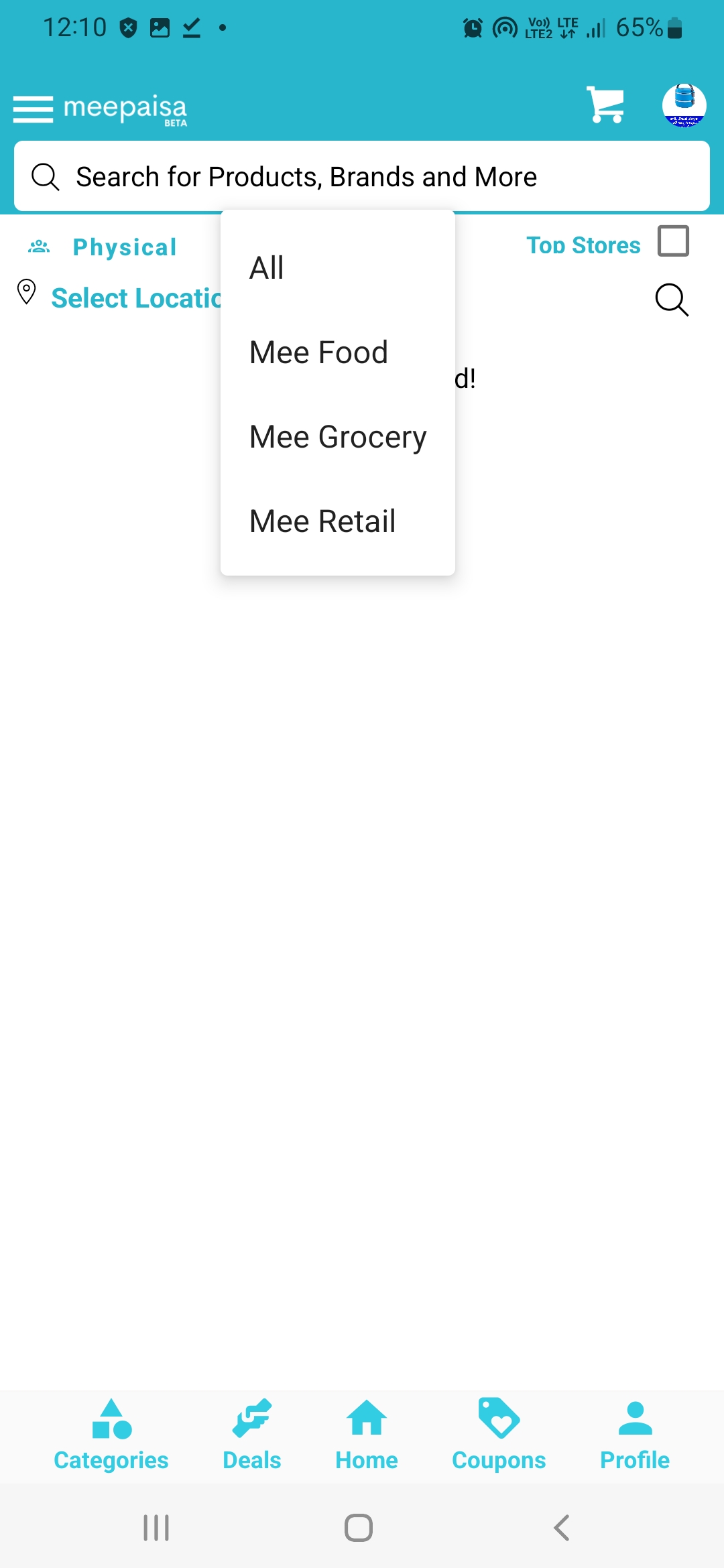Open the Profile tab
The height and width of the screenshot is (1568, 724).
click(635, 1435)
